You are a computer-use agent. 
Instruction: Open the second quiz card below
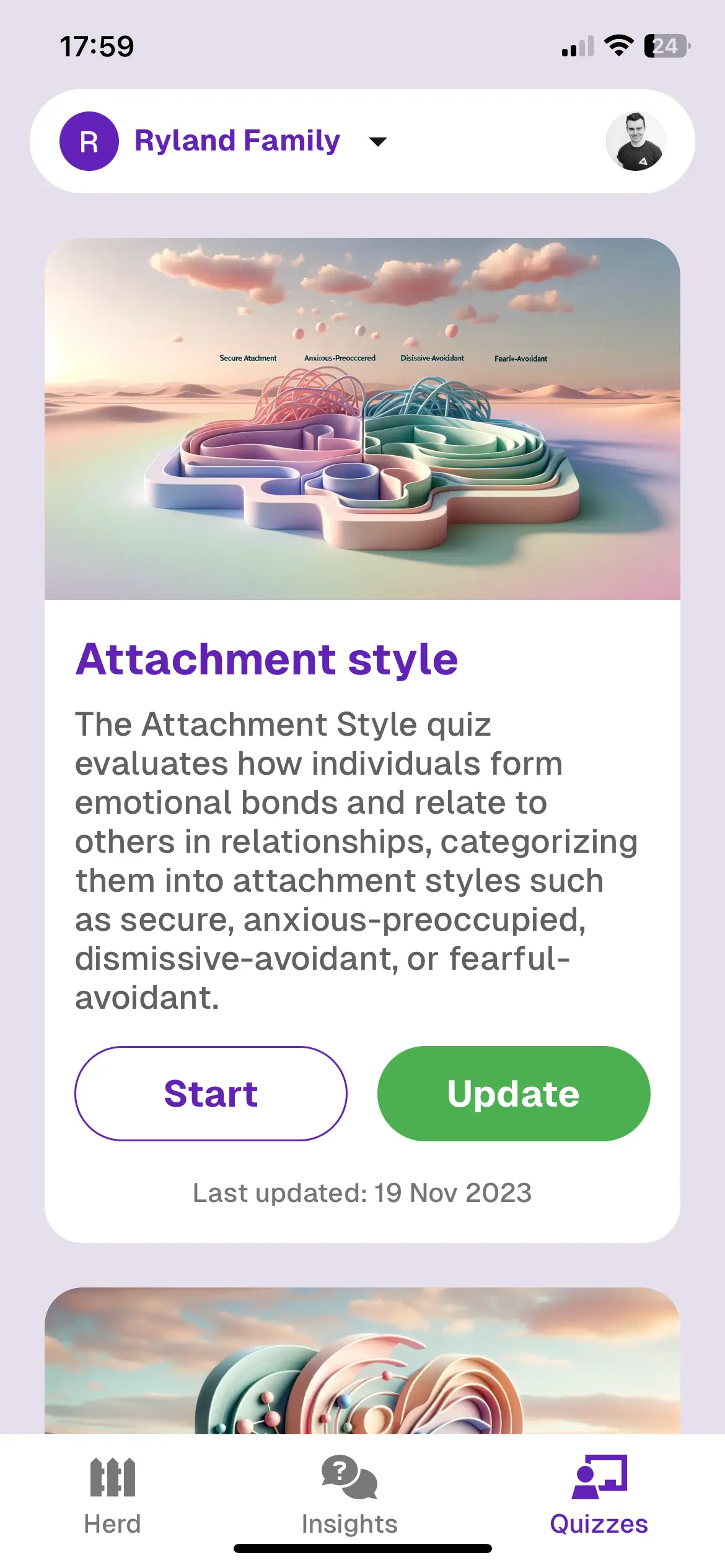pos(362,1361)
